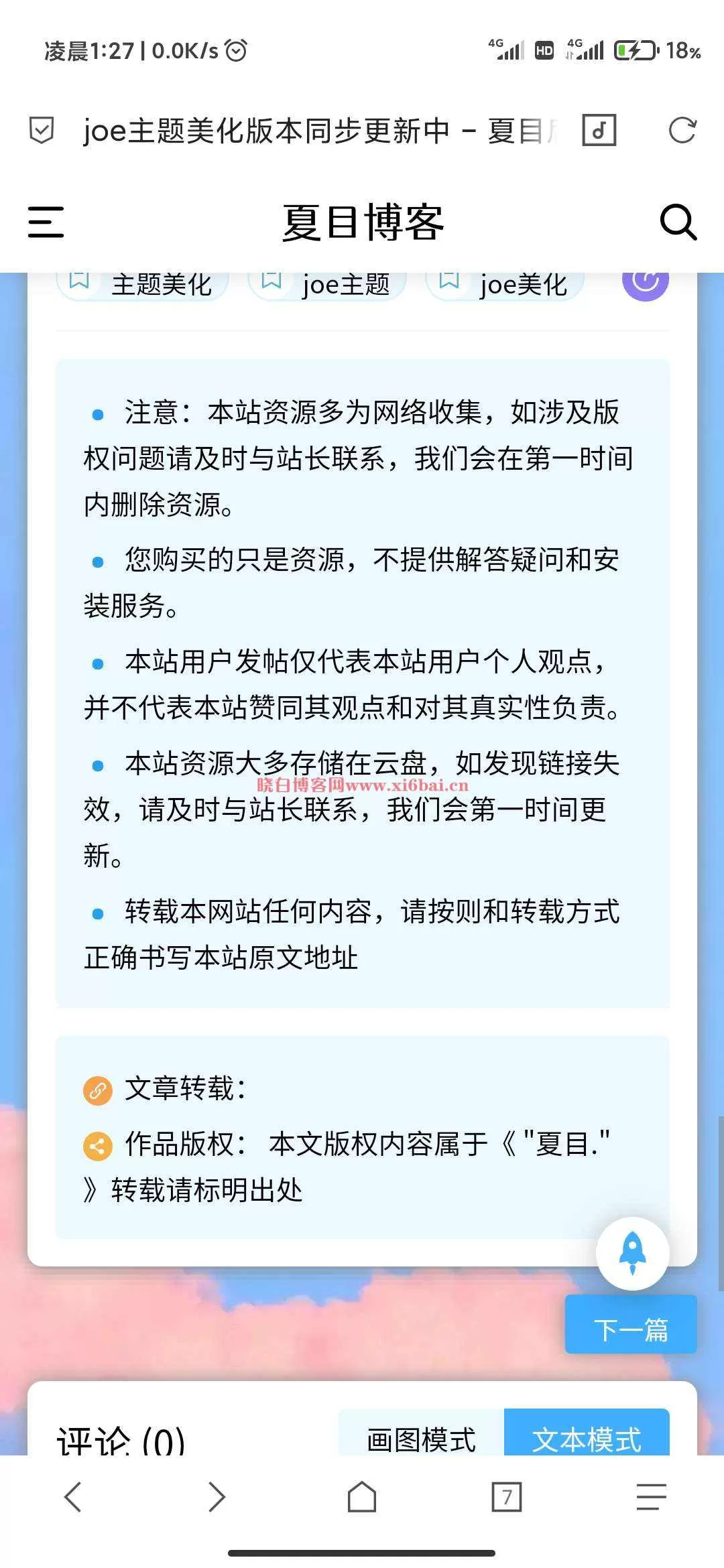
Task: Open the joe主题 tag
Action: (327, 284)
